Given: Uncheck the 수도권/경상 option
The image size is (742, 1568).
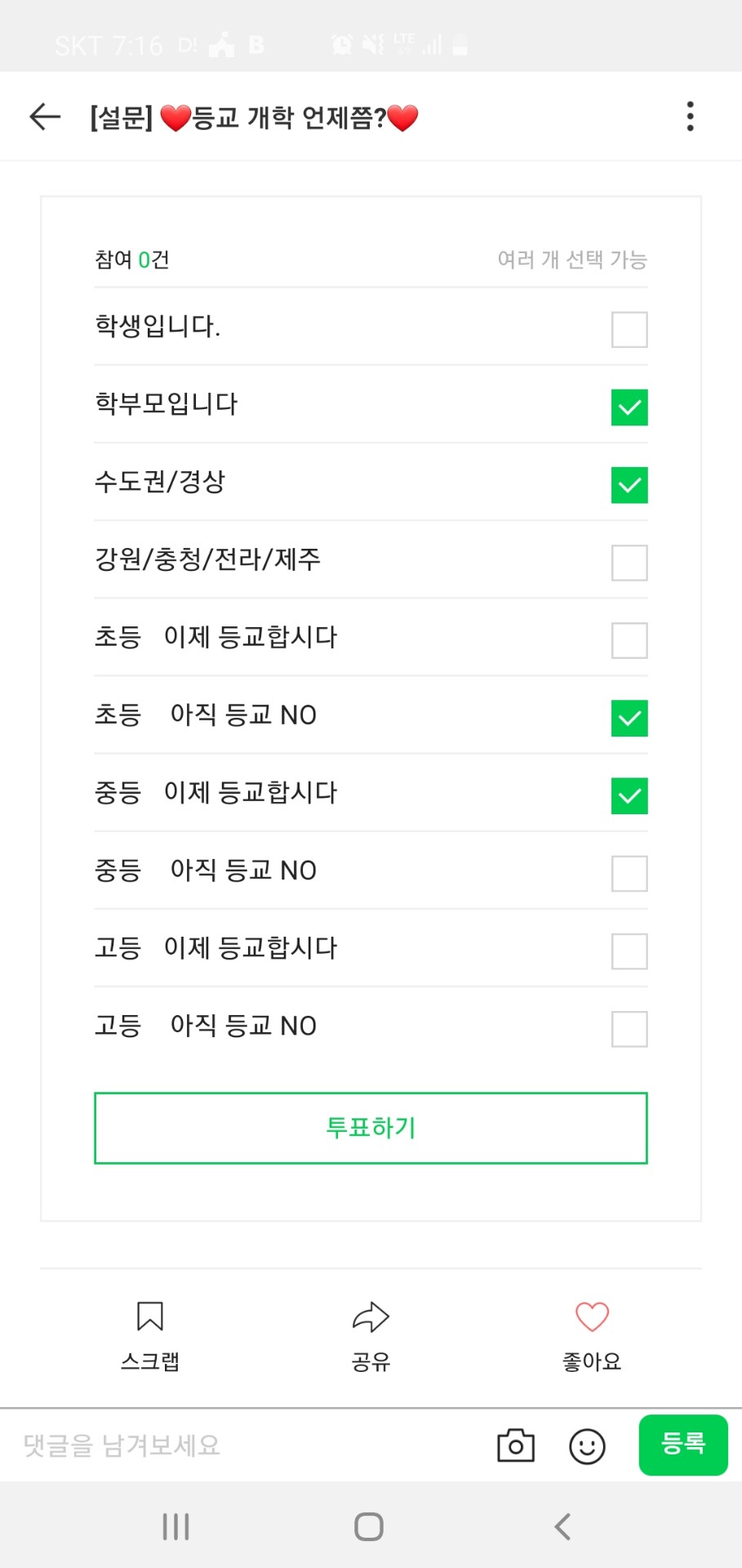Looking at the screenshot, I should tap(629, 485).
